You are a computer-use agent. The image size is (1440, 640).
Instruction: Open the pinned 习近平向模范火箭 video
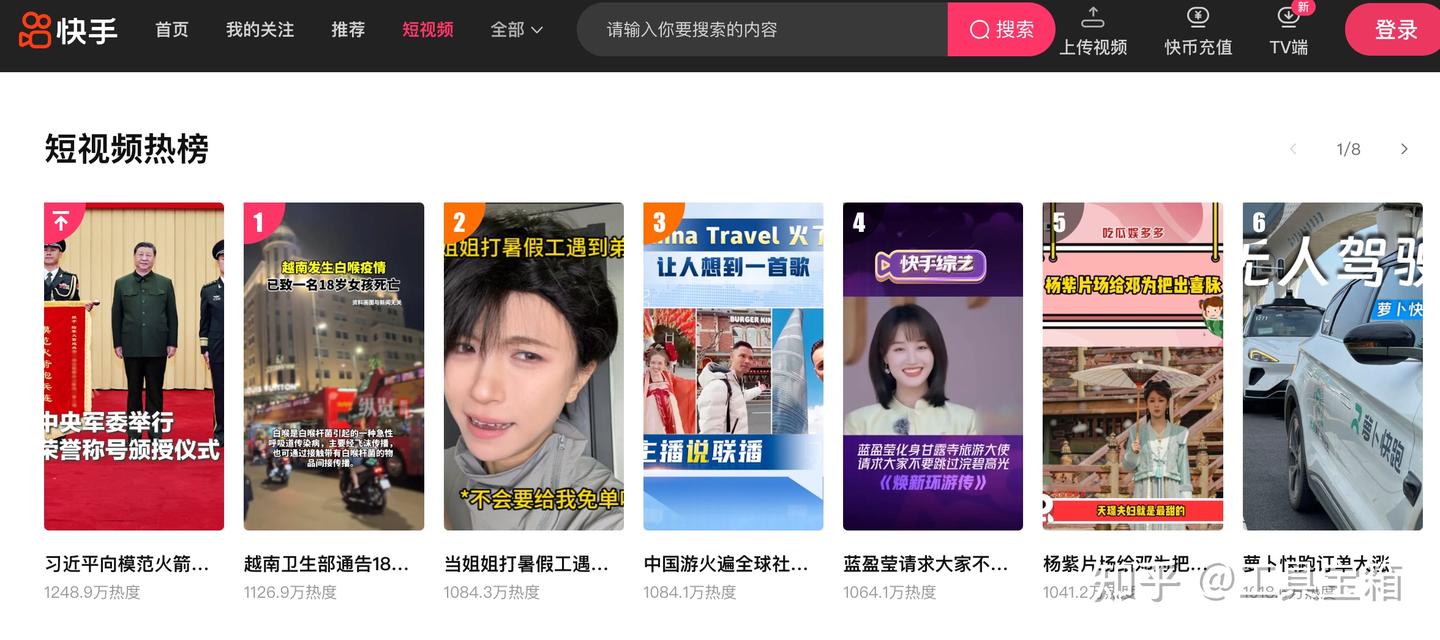tap(134, 366)
